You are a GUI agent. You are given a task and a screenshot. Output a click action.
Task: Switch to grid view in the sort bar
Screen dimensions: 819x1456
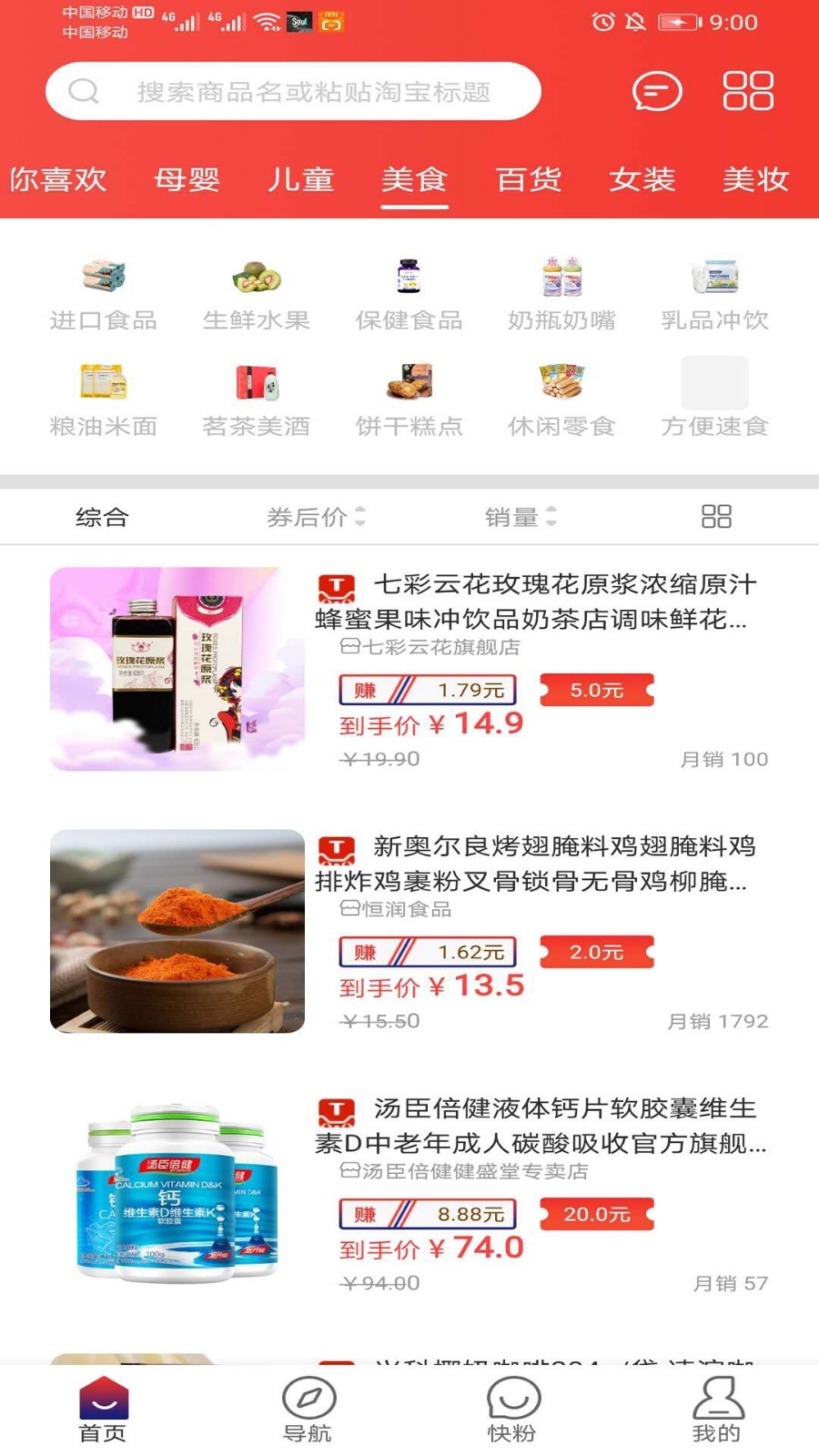point(717,516)
